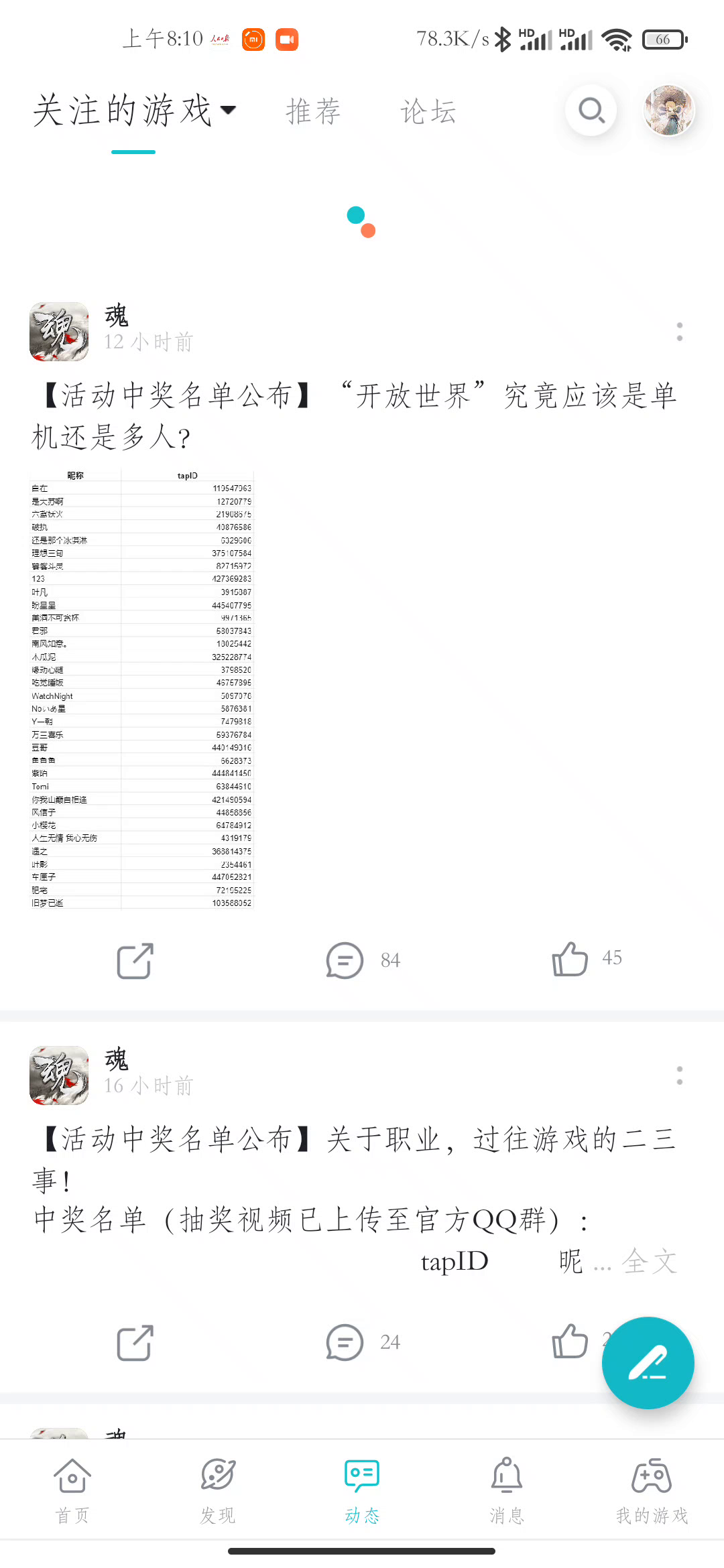Open the 消息 notifications tab
This screenshot has height=1568, width=724.
point(507,1488)
